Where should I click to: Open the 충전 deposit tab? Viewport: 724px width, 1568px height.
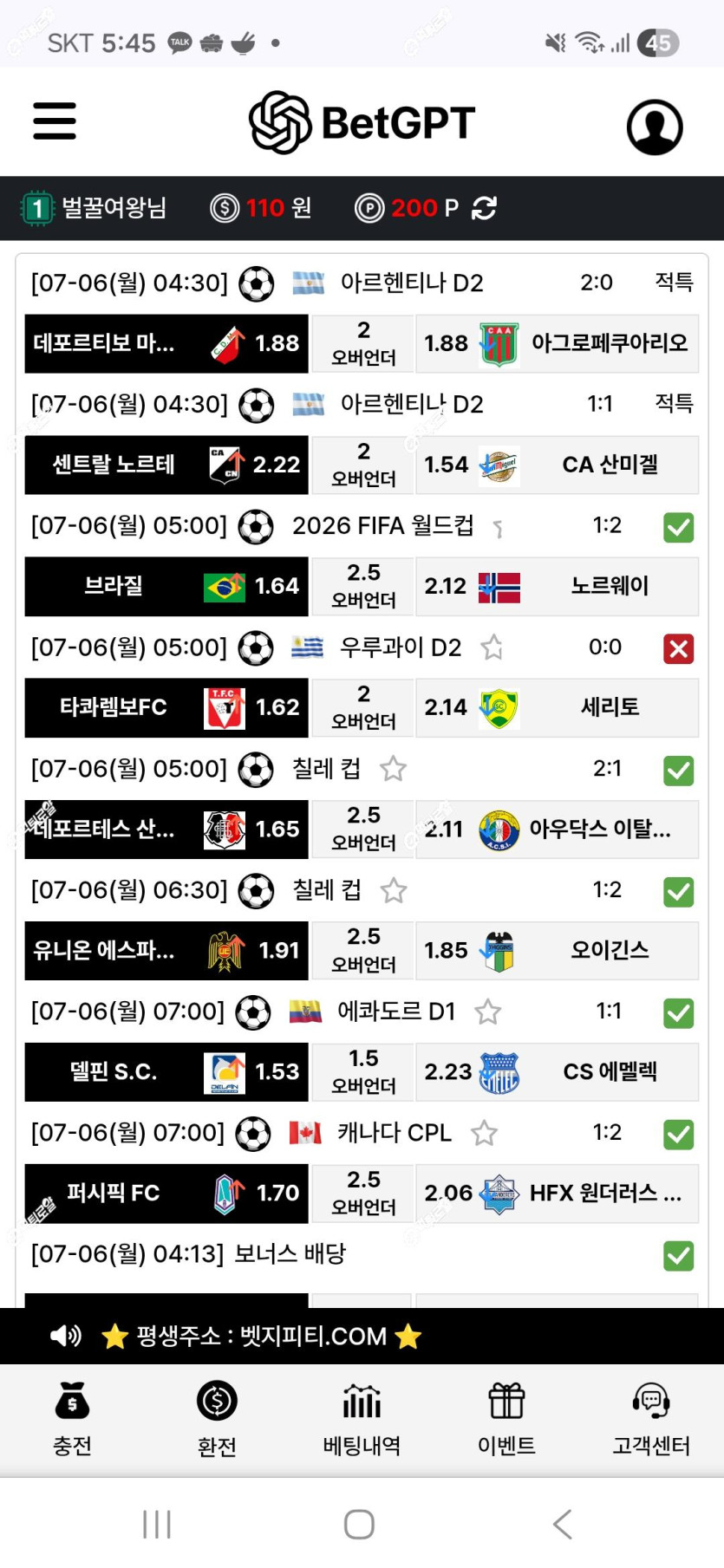click(72, 1418)
